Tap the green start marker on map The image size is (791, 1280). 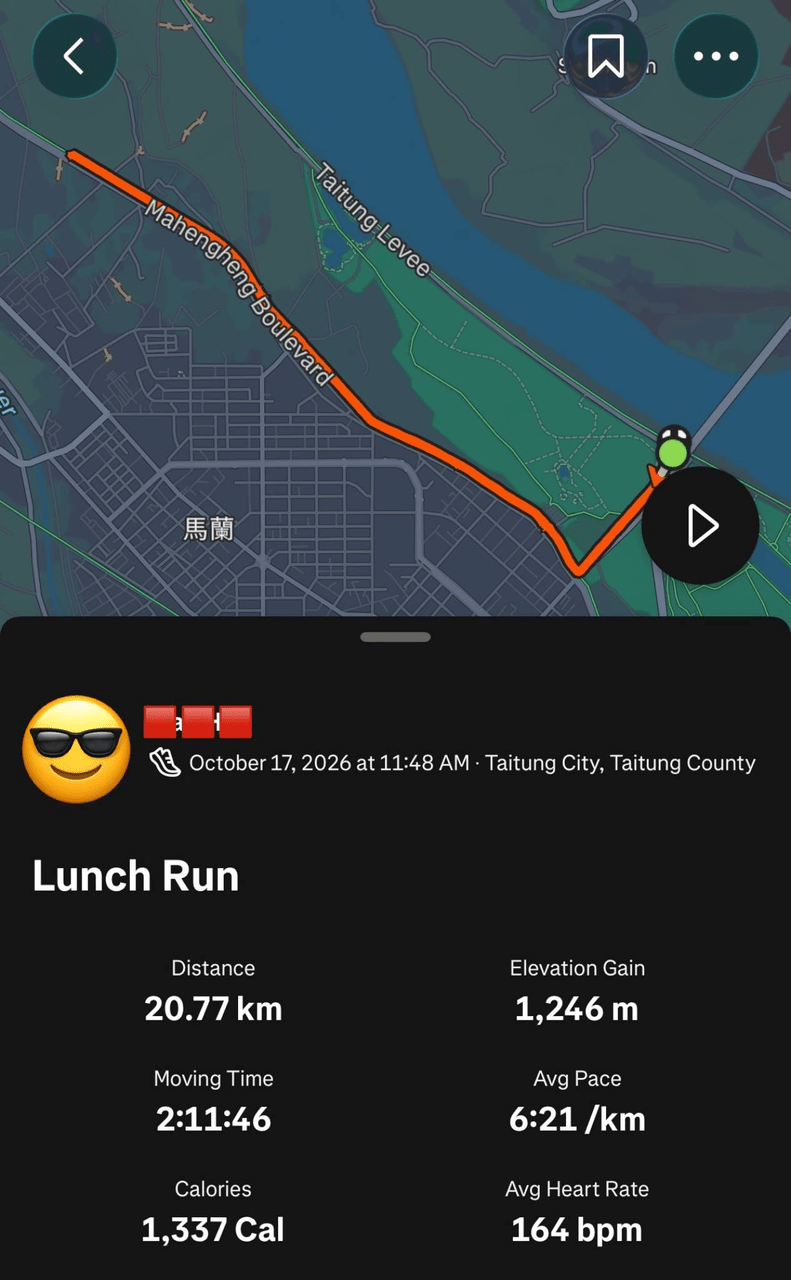pyautogui.click(x=674, y=453)
